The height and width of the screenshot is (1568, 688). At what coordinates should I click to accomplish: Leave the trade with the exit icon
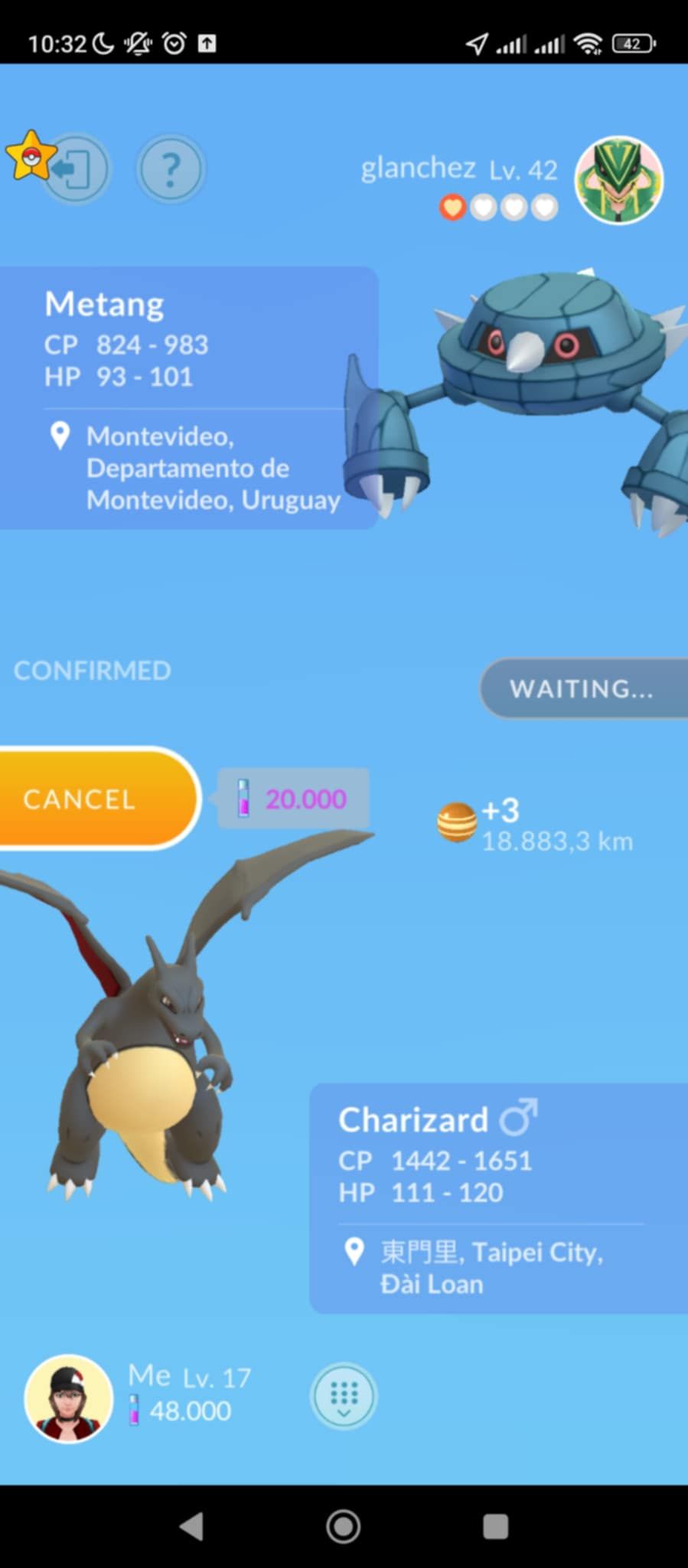point(77,168)
